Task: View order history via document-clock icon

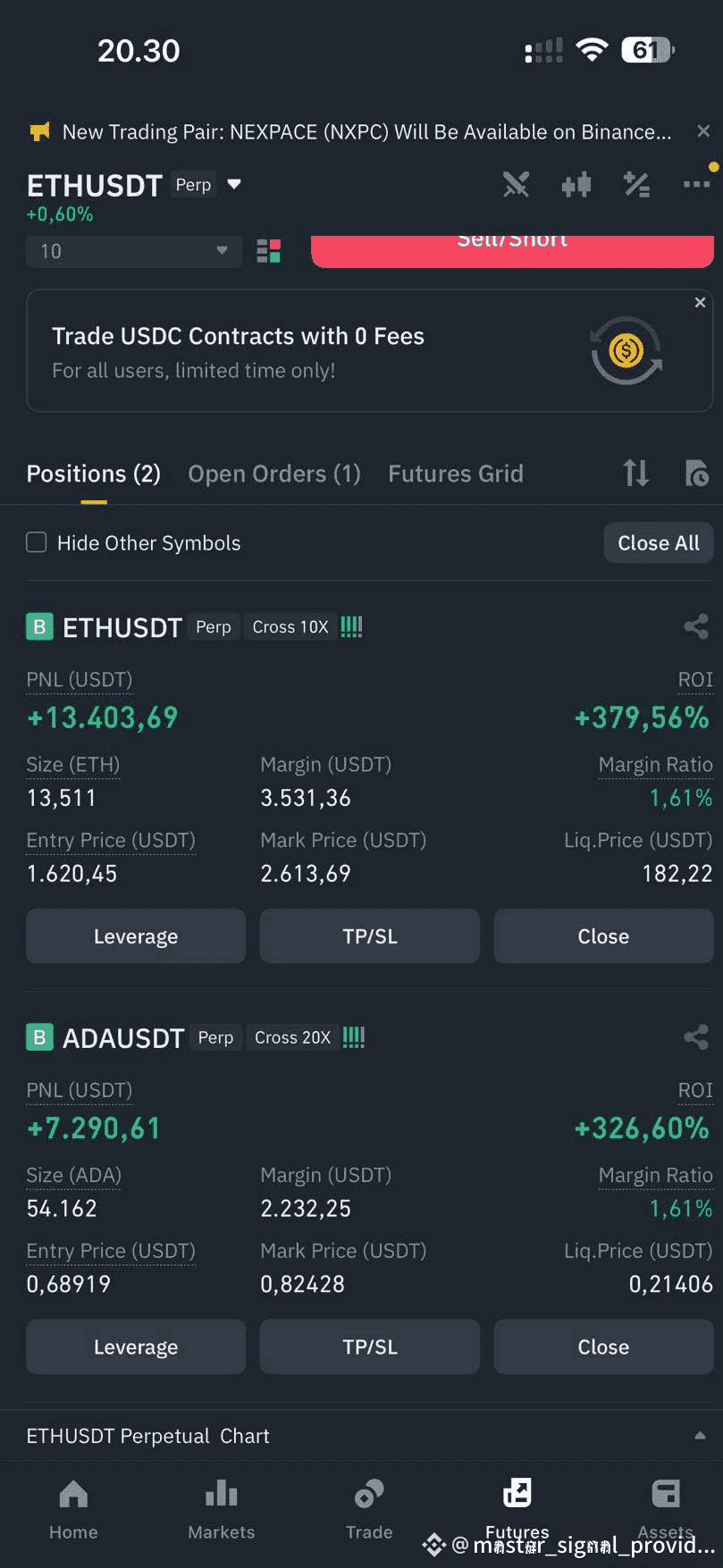Action: click(696, 474)
